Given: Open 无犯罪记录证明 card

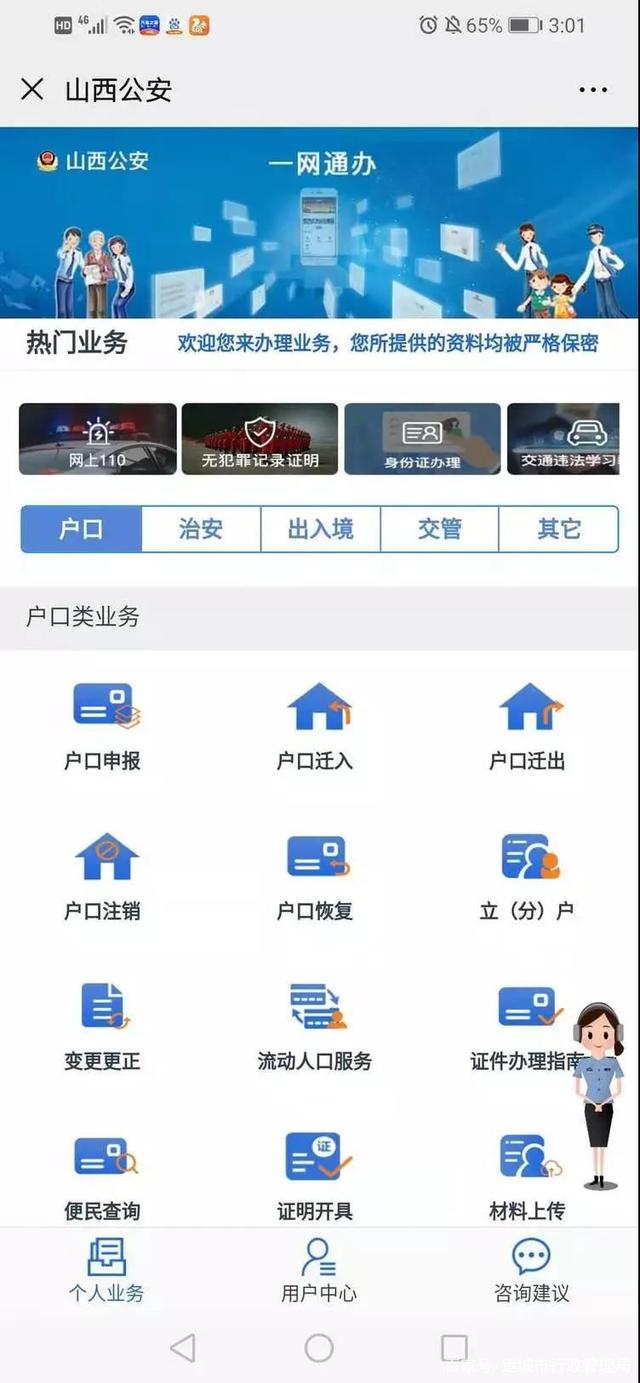Looking at the screenshot, I should click(260, 438).
